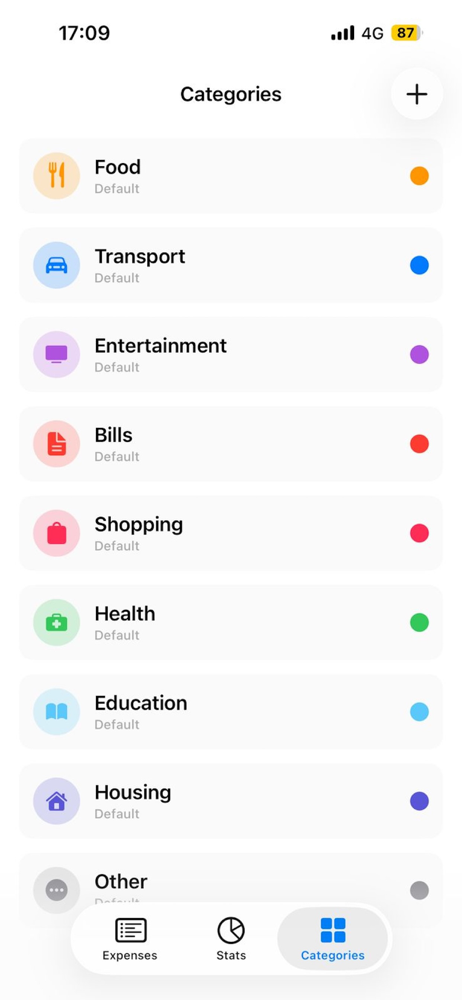Open the Other category
Image resolution: width=462 pixels, height=1000 pixels.
[231, 880]
